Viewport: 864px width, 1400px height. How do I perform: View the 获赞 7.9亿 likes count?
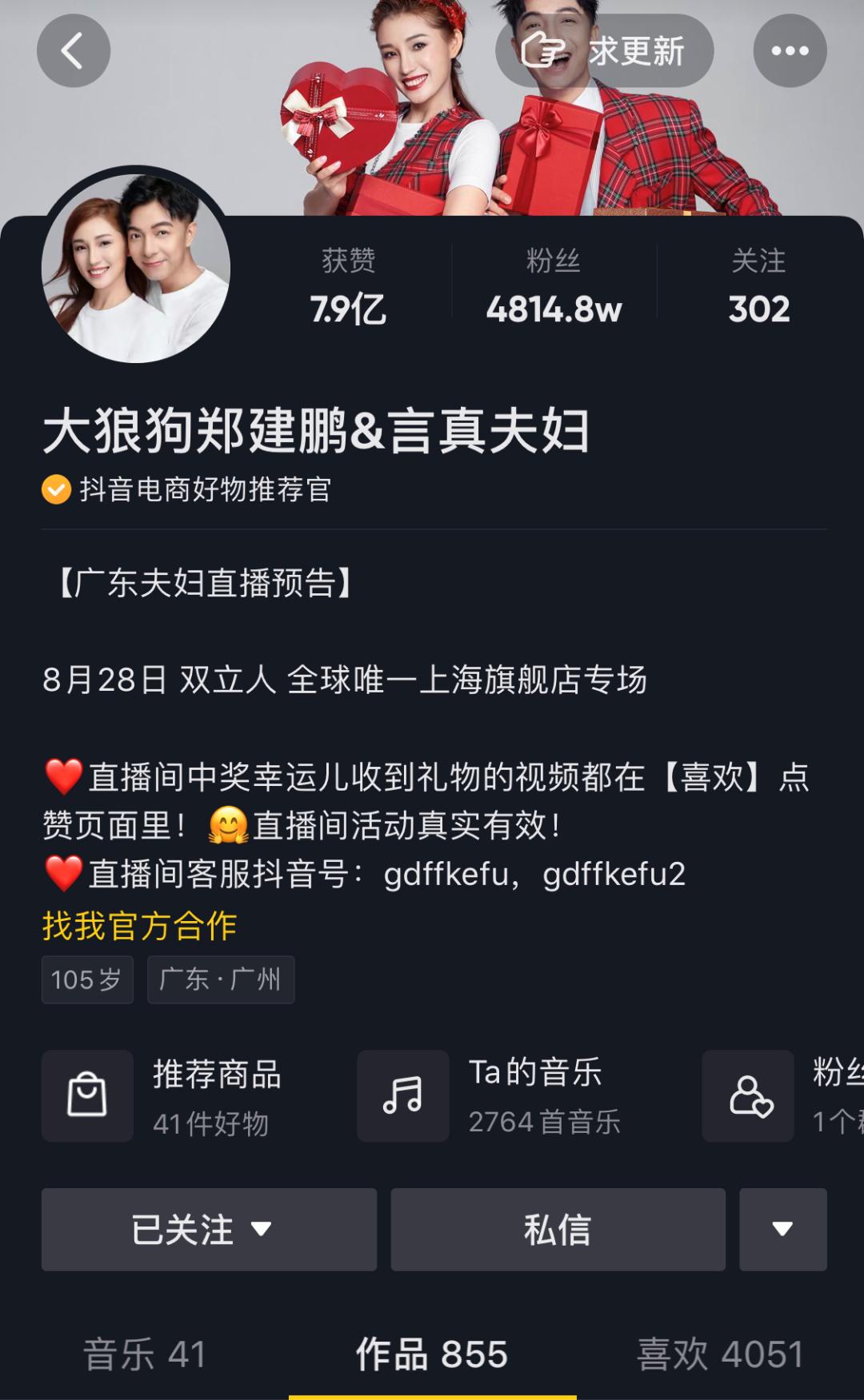tap(348, 287)
